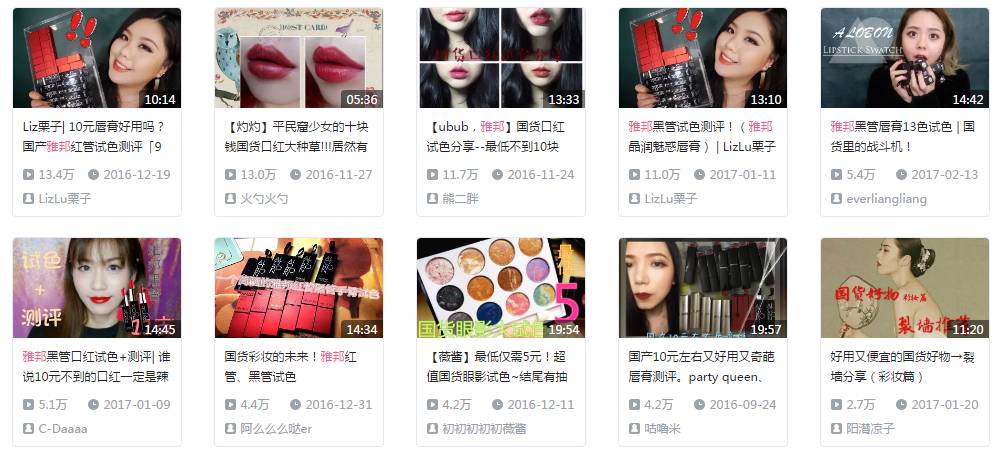Open uploader 火勺火勺's profile
This screenshot has width=1001, height=458.
[264, 199]
